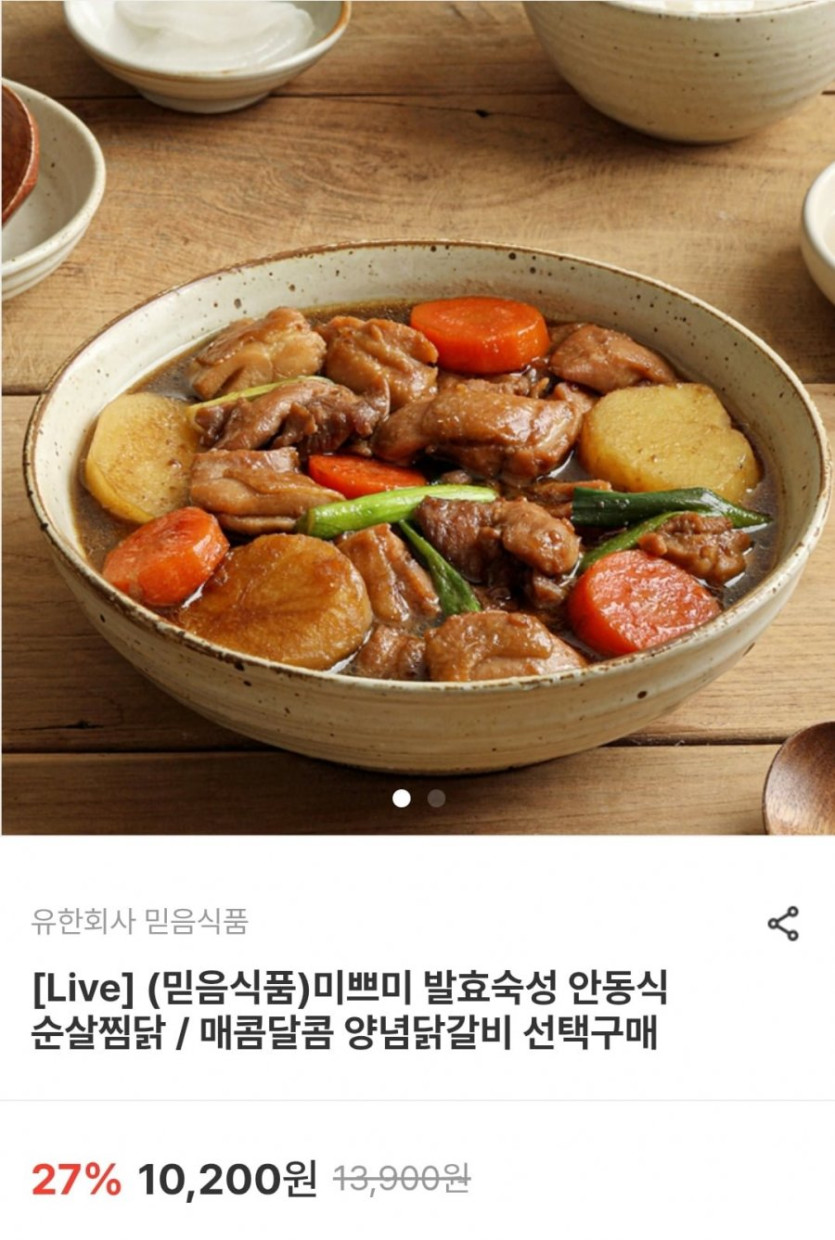Open the seller 유한회사 믿음식품
The width and height of the screenshot is (835, 1240).
point(140,921)
